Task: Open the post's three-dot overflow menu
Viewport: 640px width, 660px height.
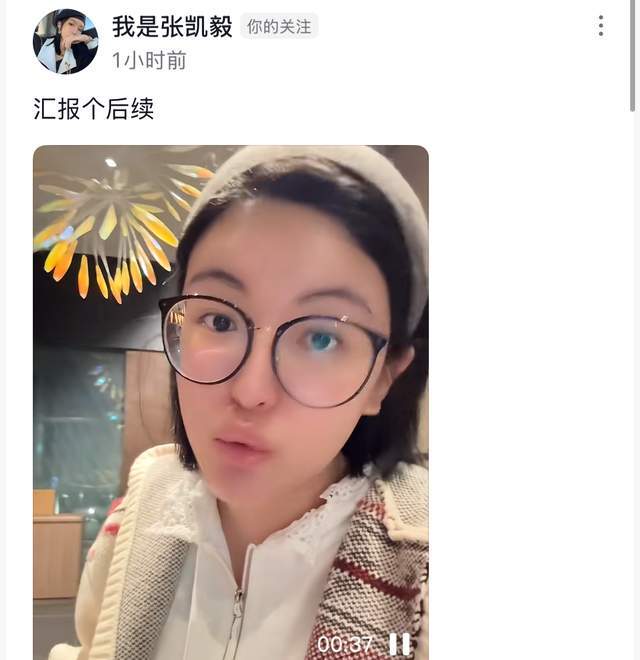Action: click(600, 26)
